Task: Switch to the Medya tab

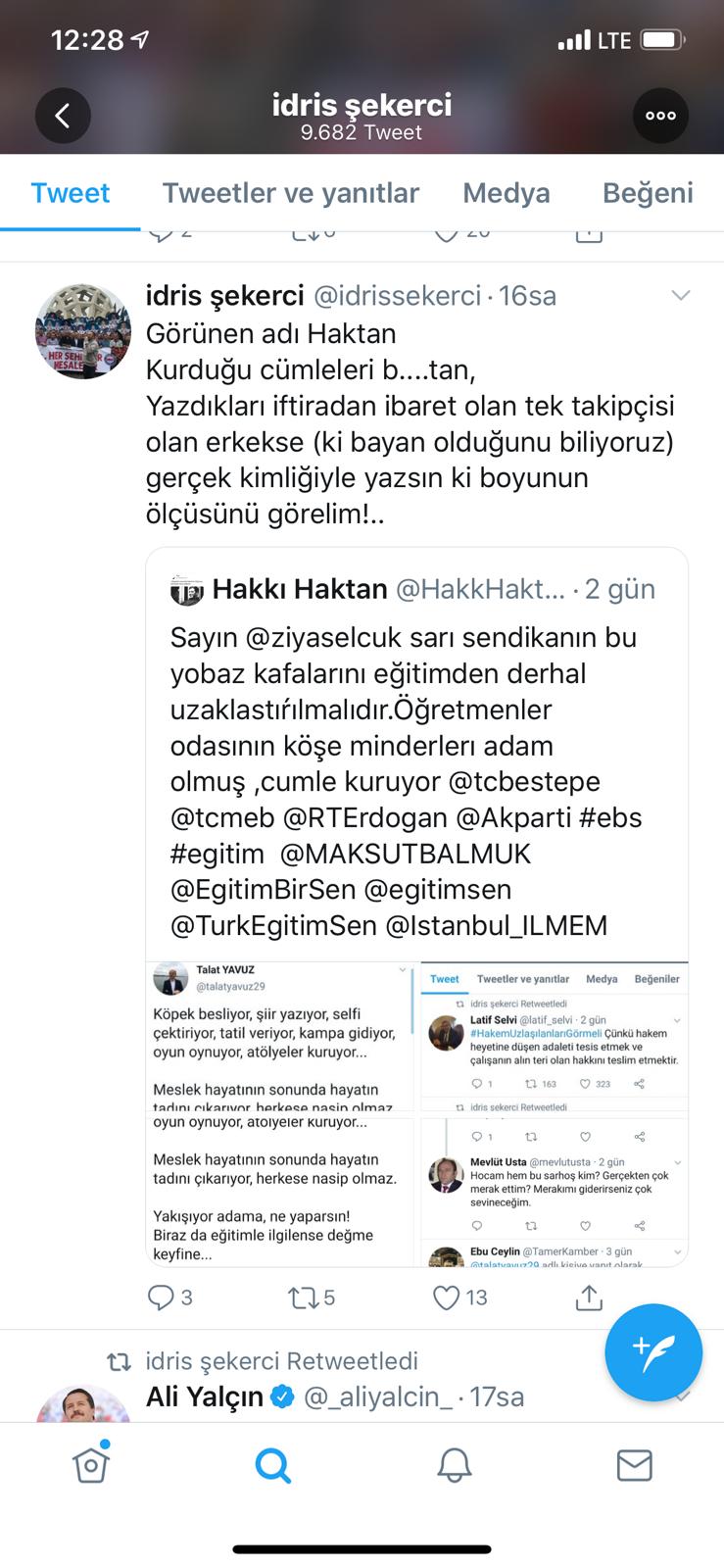Action: [506, 193]
